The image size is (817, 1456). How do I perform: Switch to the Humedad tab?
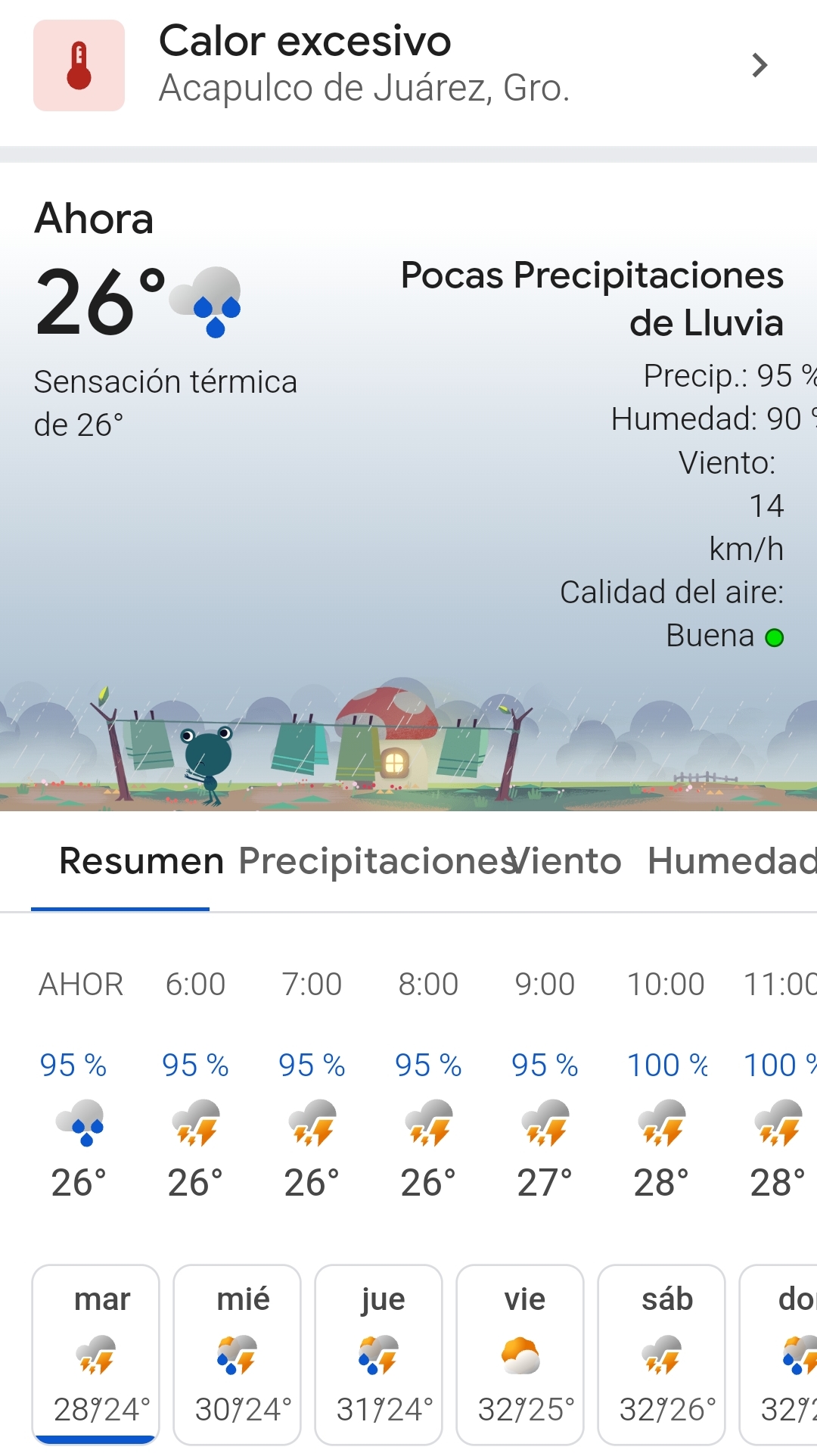731,861
